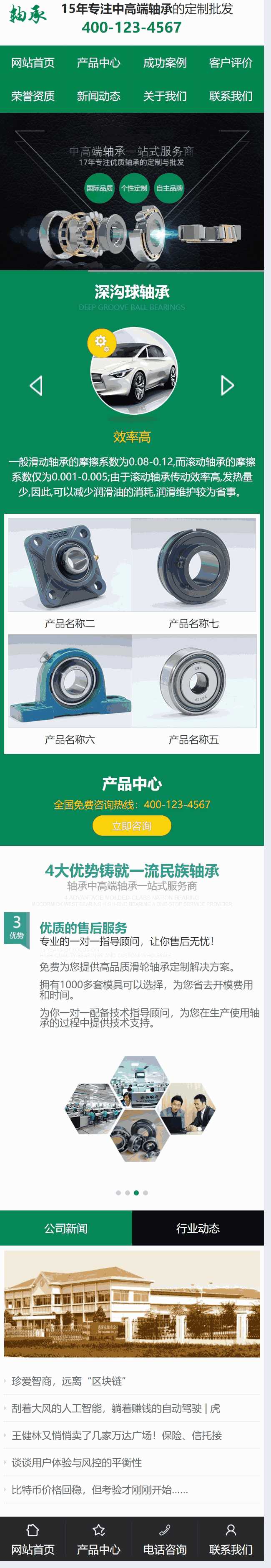The image size is (271, 1568).
Task: Open 产品中心 in the top menu
Action: point(98,63)
